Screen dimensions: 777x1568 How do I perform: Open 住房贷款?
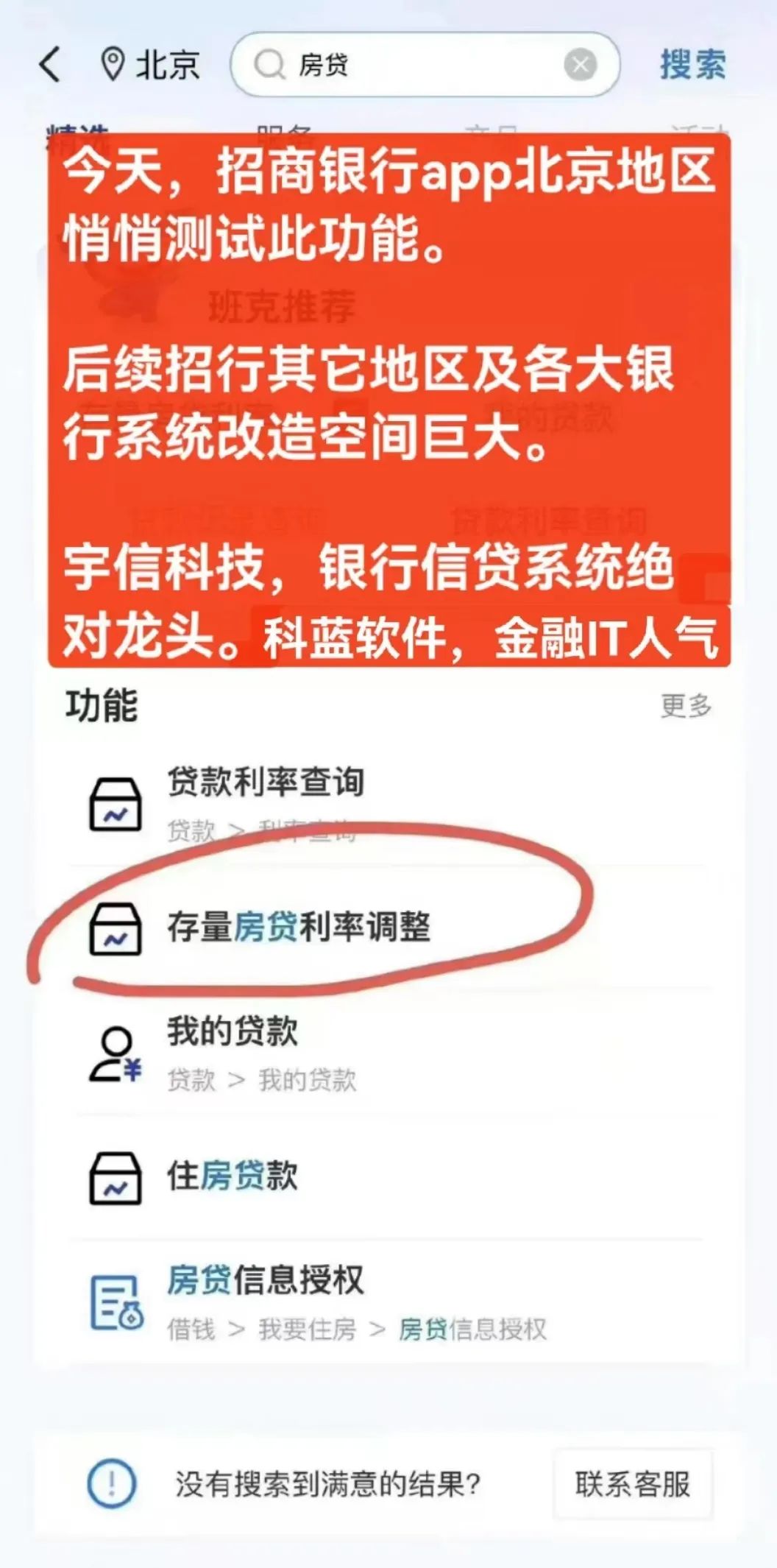(233, 1176)
